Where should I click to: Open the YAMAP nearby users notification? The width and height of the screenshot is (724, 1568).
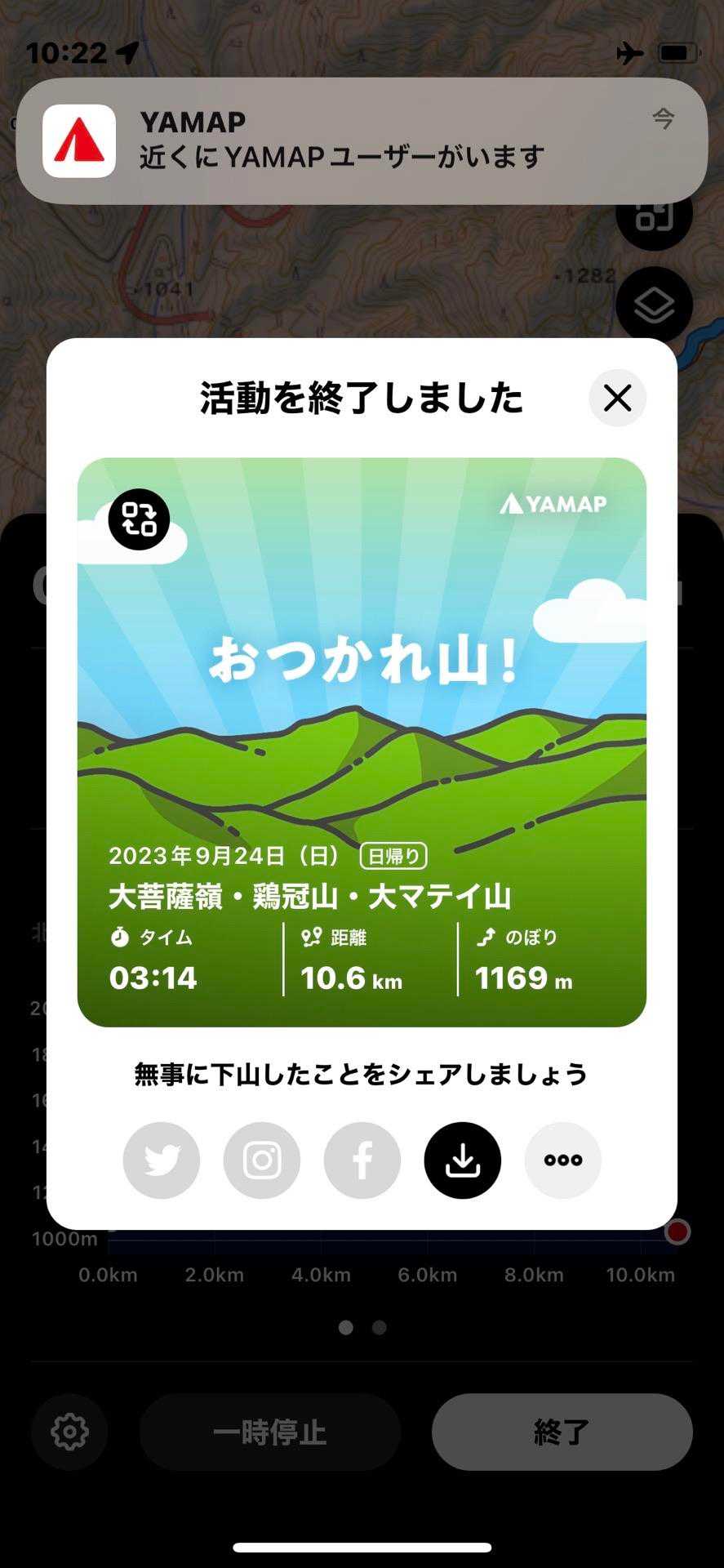click(x=362, y=141)
